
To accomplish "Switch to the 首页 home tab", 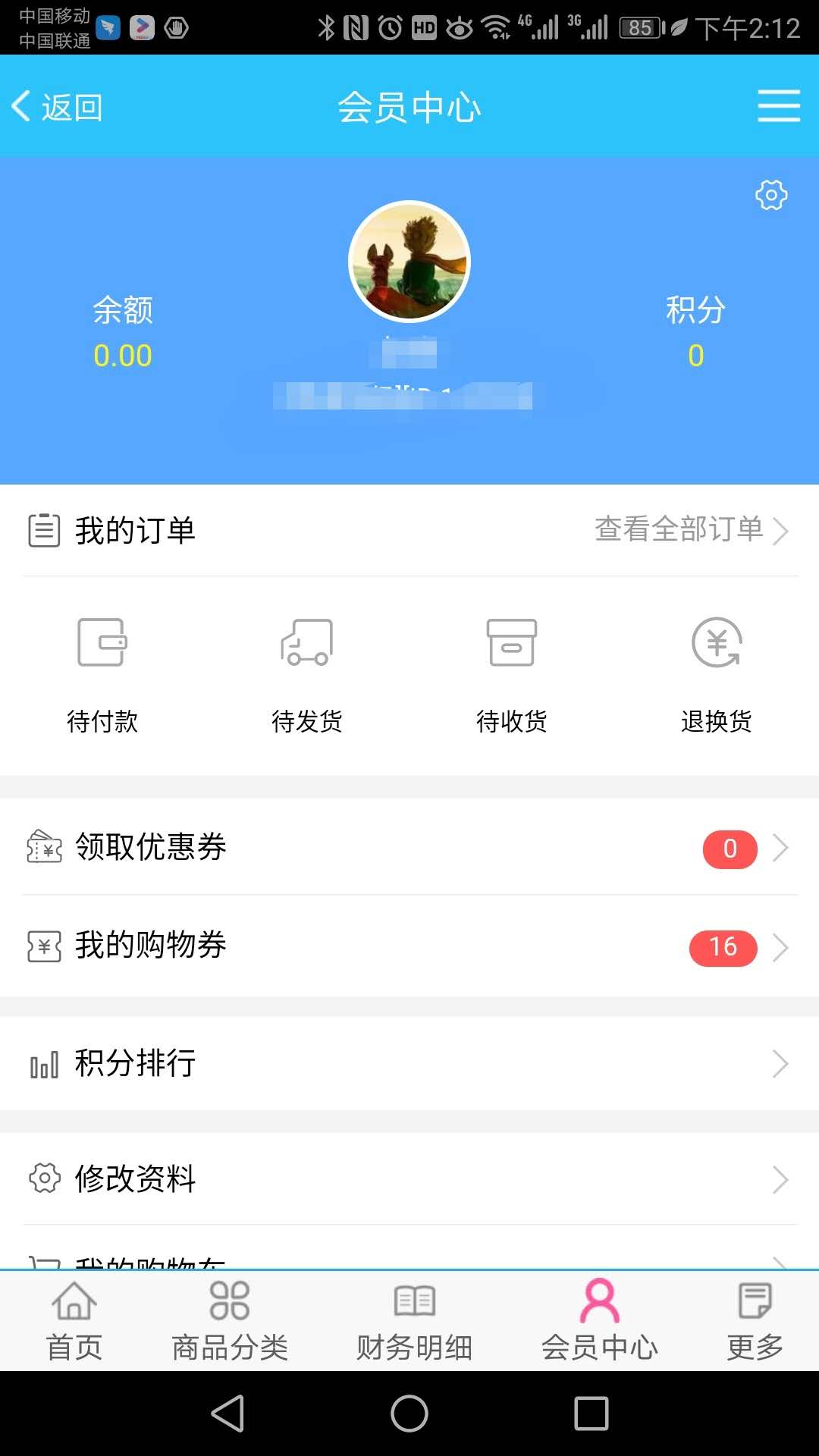I will tap(74, 1321).
